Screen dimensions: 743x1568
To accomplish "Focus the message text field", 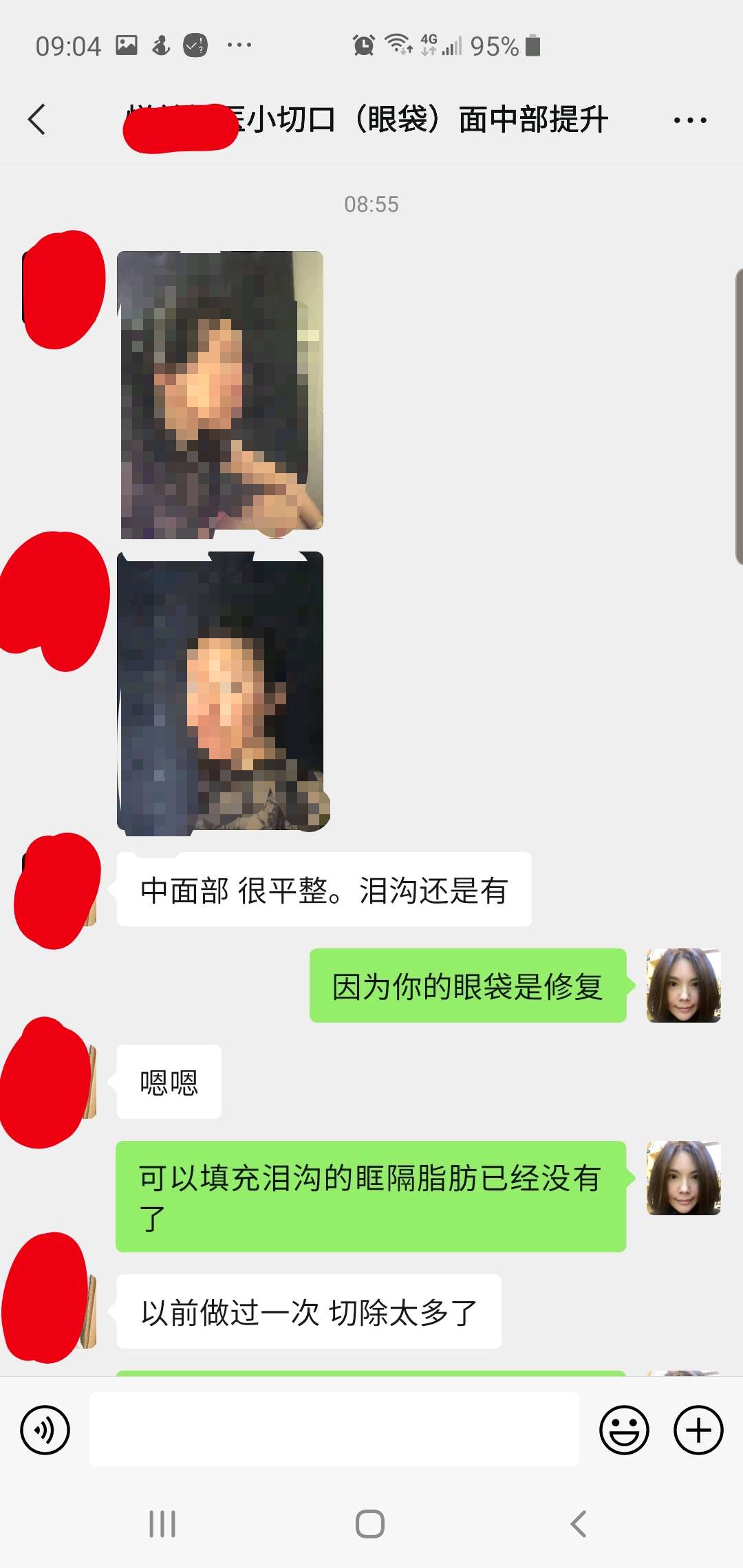I will [334, 1429].
